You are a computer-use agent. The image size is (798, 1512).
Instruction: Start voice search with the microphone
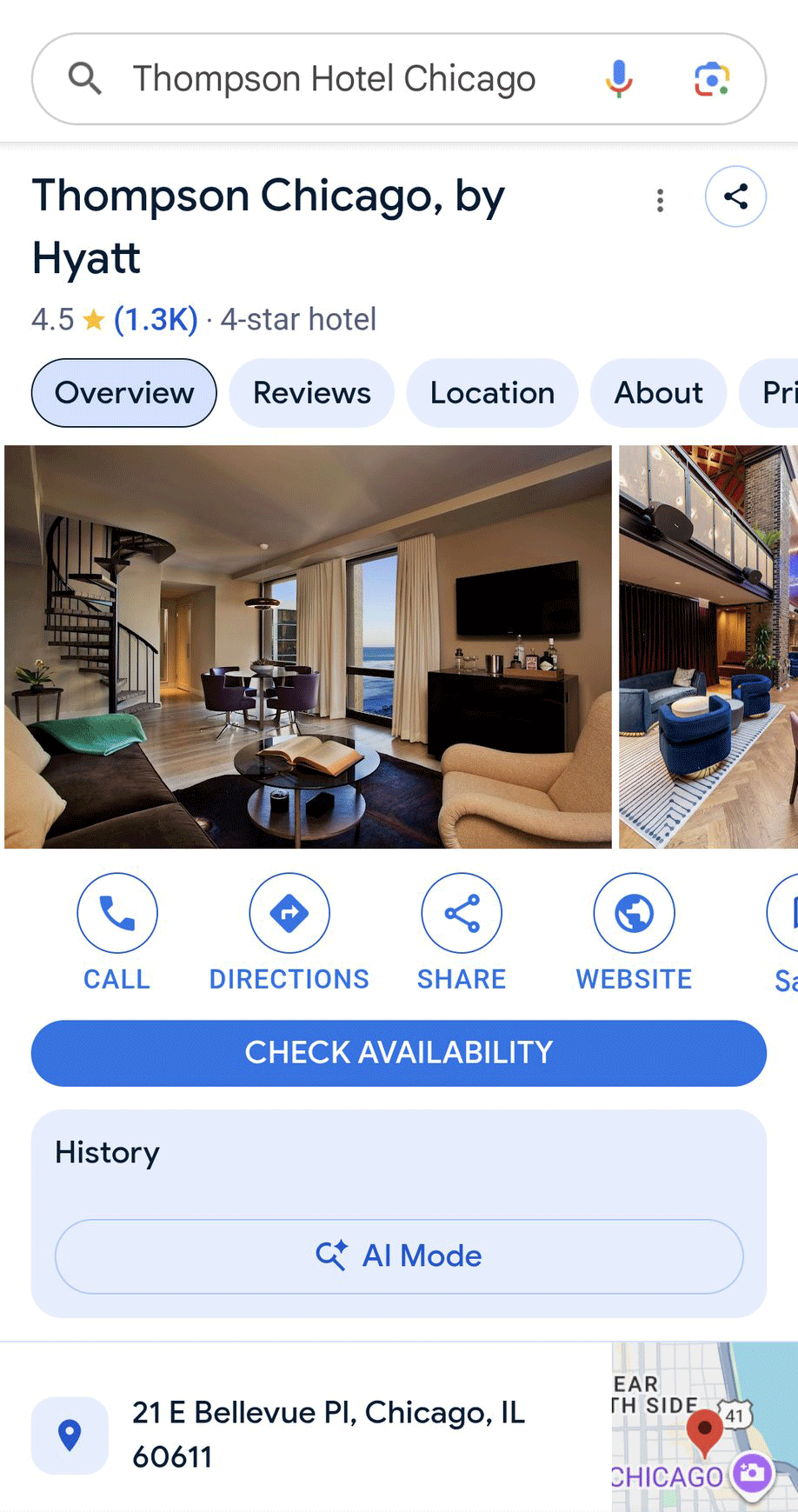[x=619, y=79]
